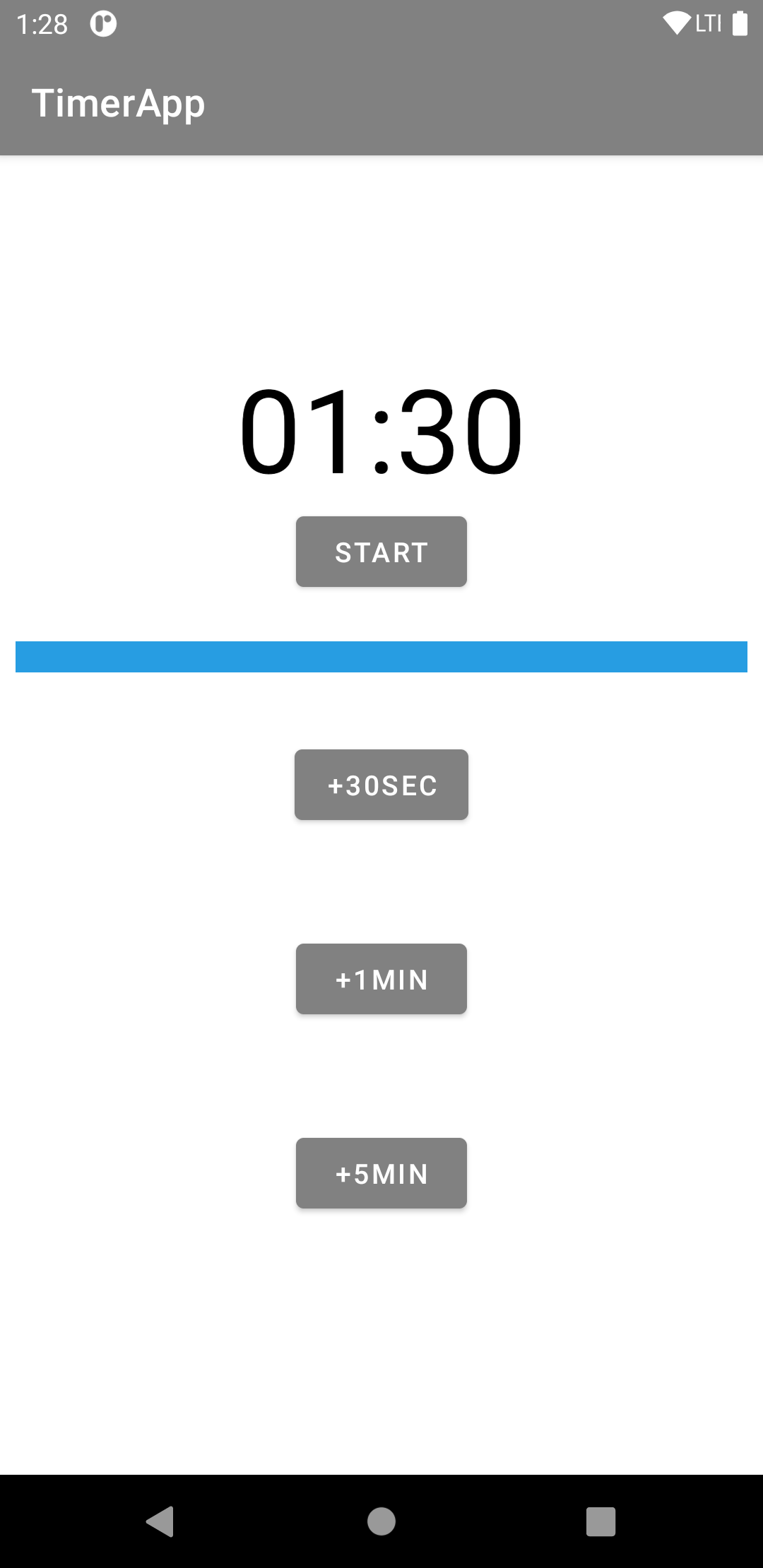
Task: Add 30 seconds to the timer
Action: (x=381, y=785)
